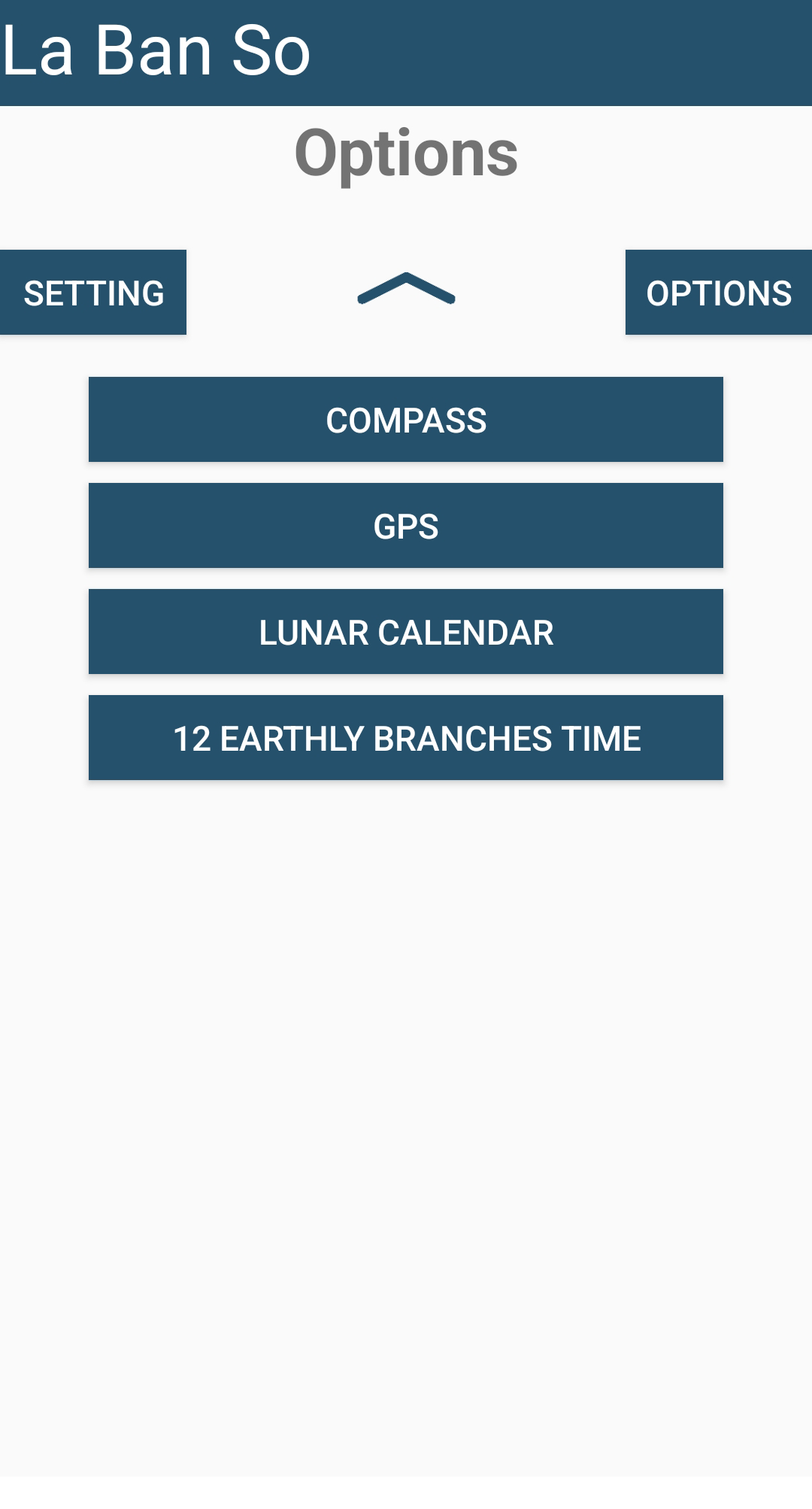The width and height of the screenshot is (812, 1509).
Task: Tap the SETTING button
Action: click(93, 293)
